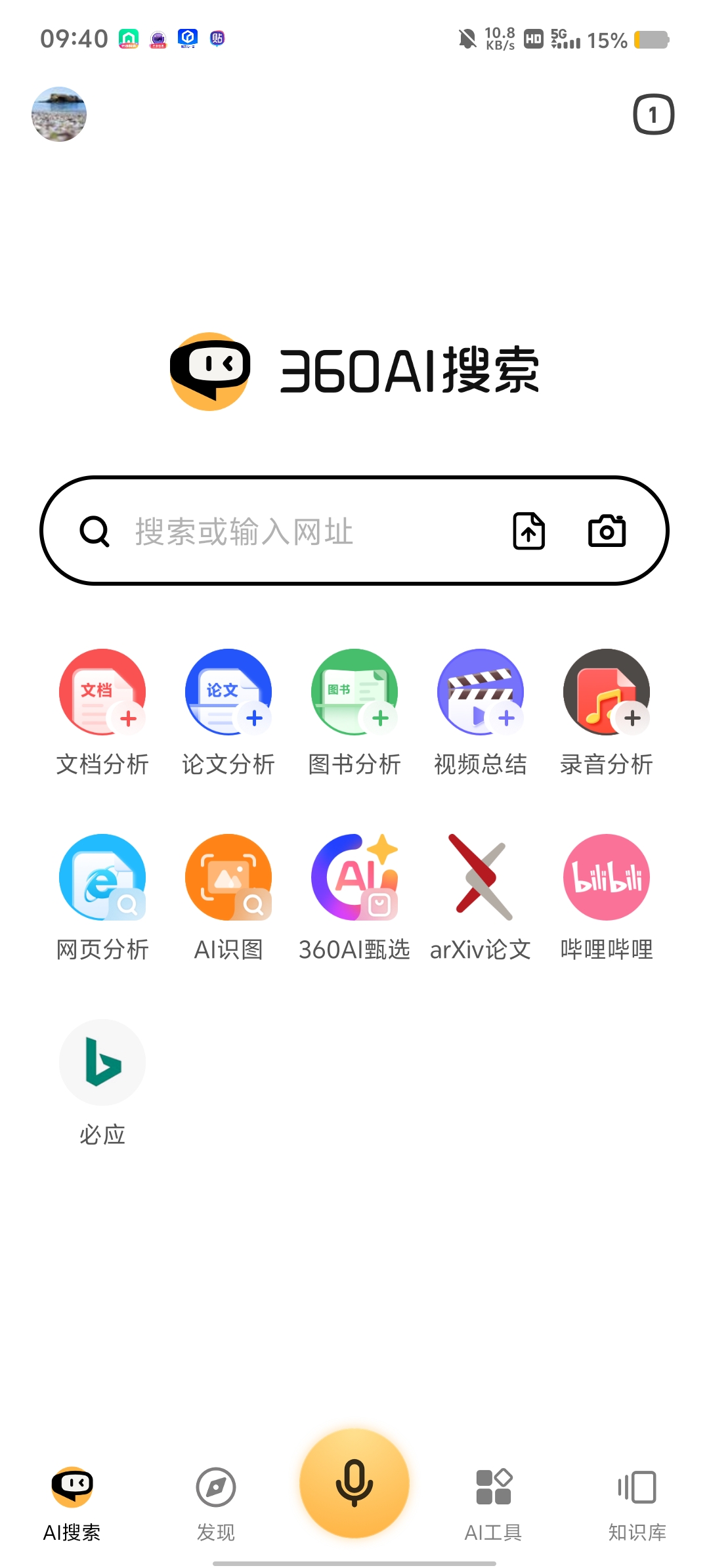Tap the camera icon in search bar
This screenshot has width=709, height=1568.
click(605, 531)
